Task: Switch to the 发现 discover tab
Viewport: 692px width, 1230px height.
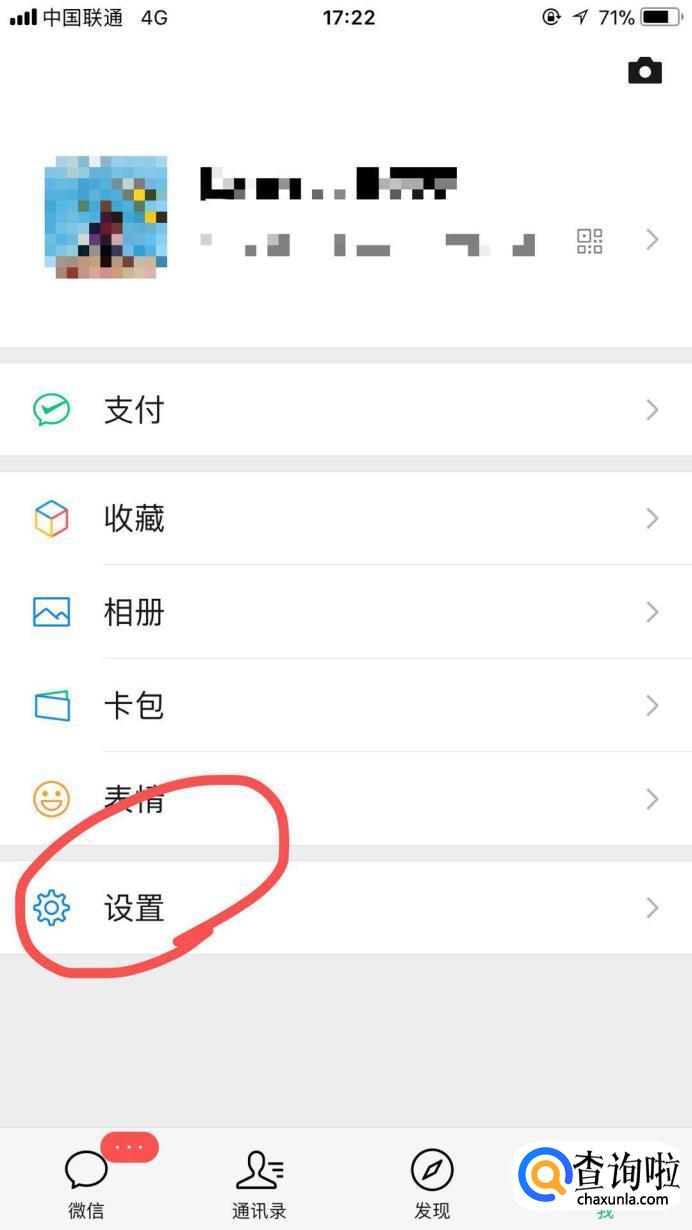Action: pyautogui.click(x=432, y=1182)
